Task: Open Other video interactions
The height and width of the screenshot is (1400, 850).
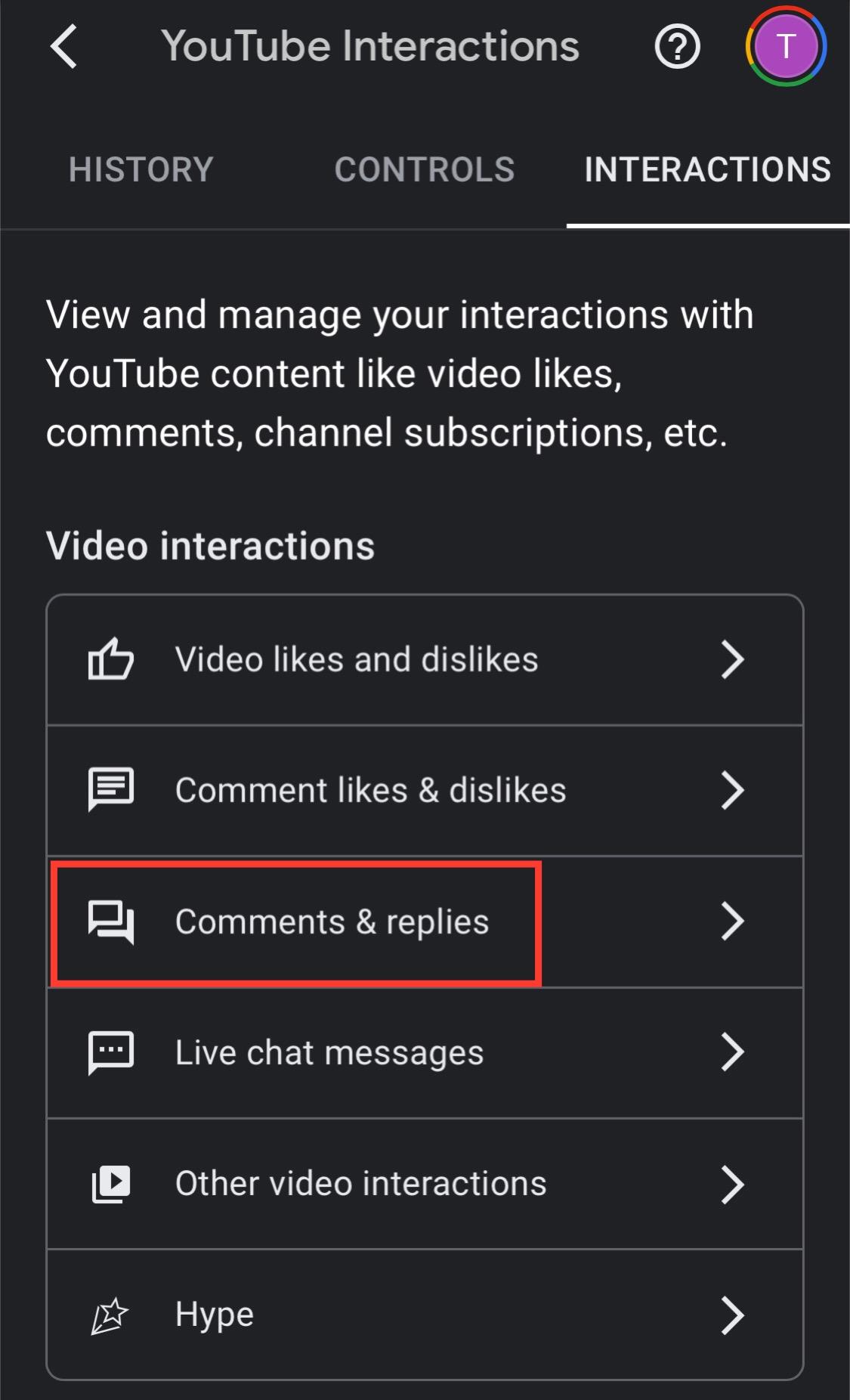Action: [x=425, y=1184]
